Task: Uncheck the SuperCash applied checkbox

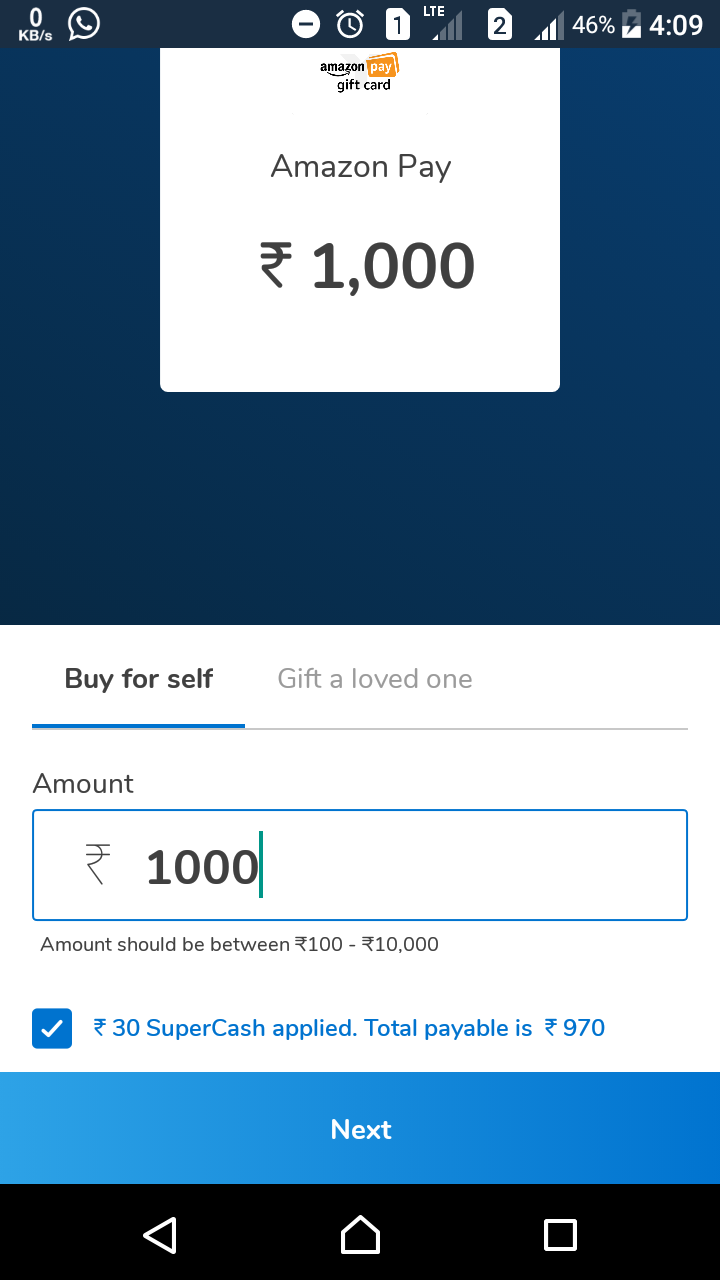Action: pyautogui.click(x=52, y=1028)
